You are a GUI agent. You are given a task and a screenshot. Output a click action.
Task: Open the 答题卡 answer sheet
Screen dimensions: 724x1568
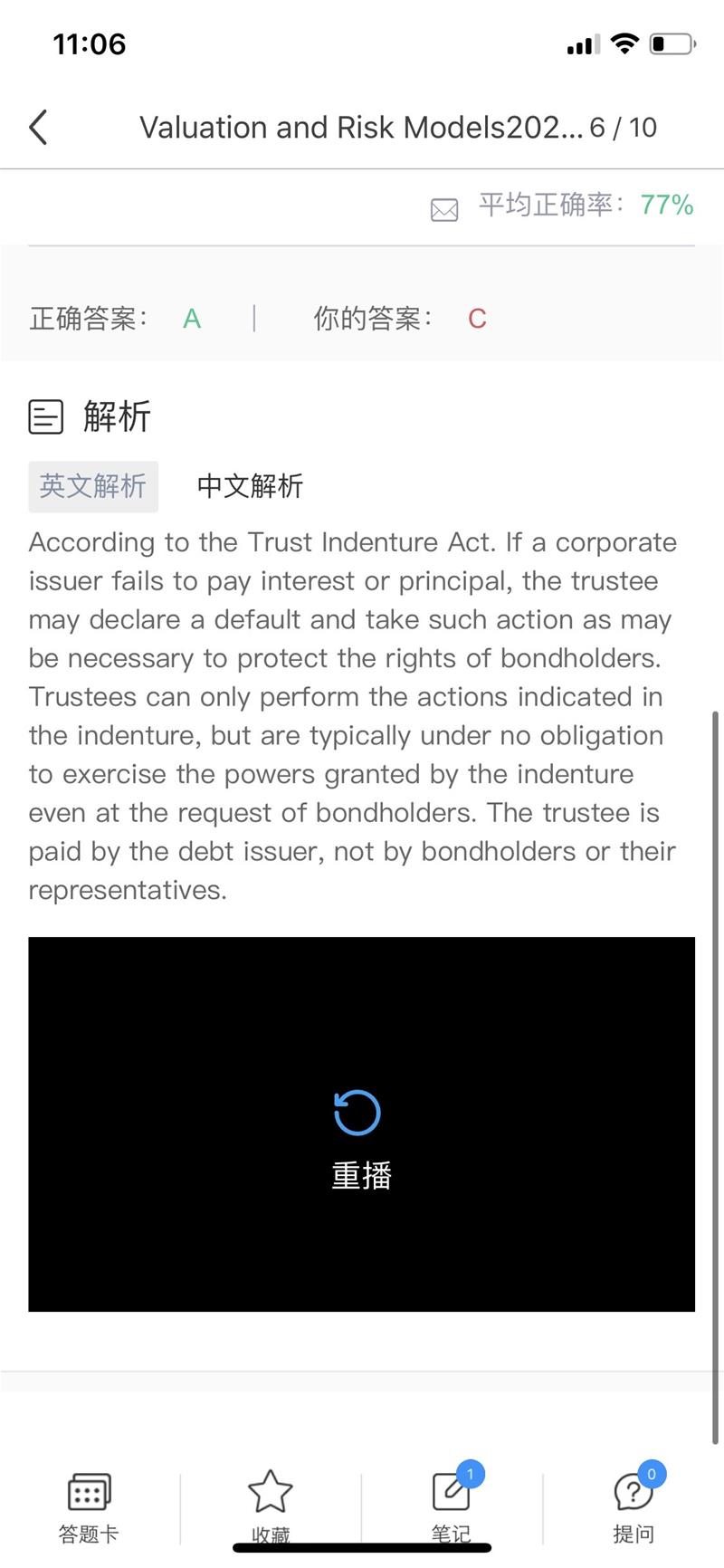tap(89, 1504)
